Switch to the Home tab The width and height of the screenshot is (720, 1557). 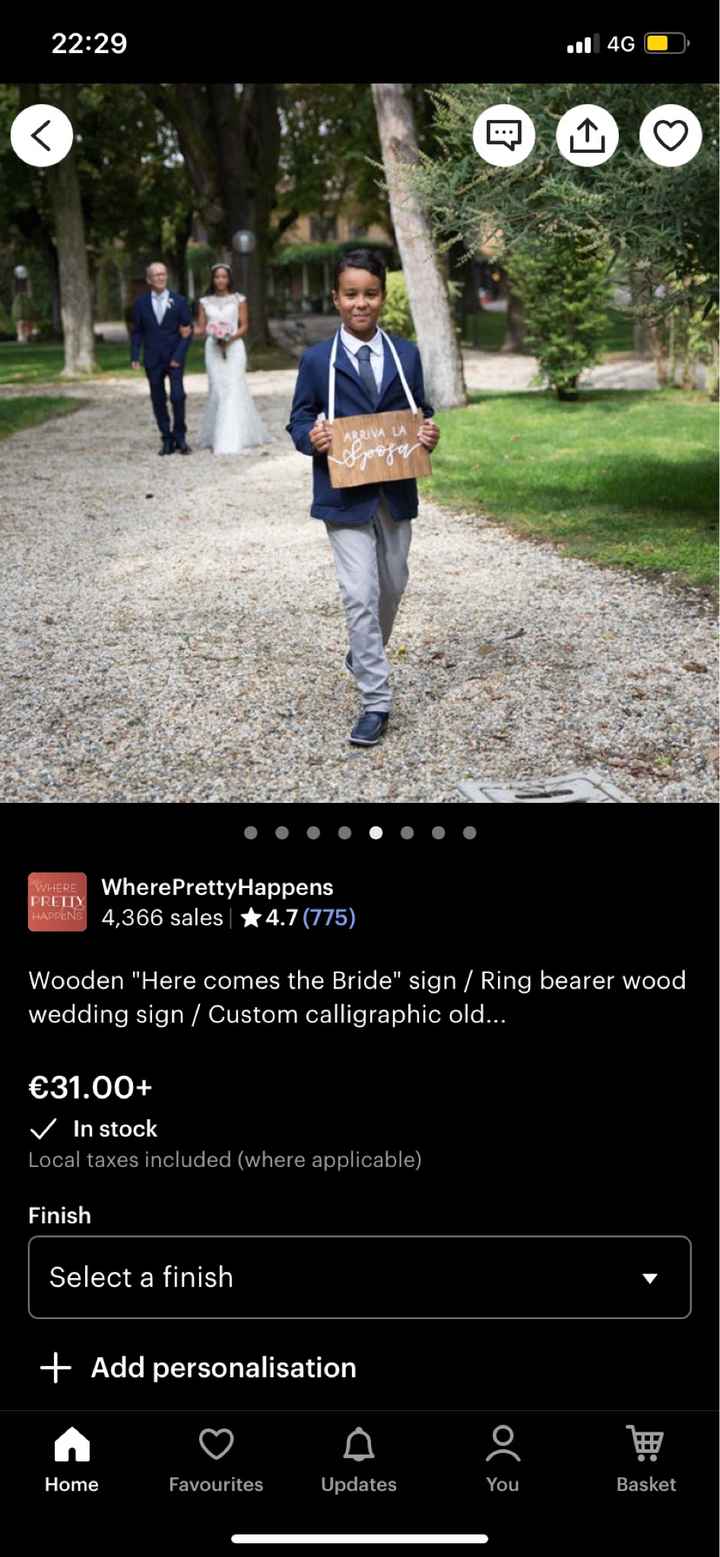click(72, 1459)
